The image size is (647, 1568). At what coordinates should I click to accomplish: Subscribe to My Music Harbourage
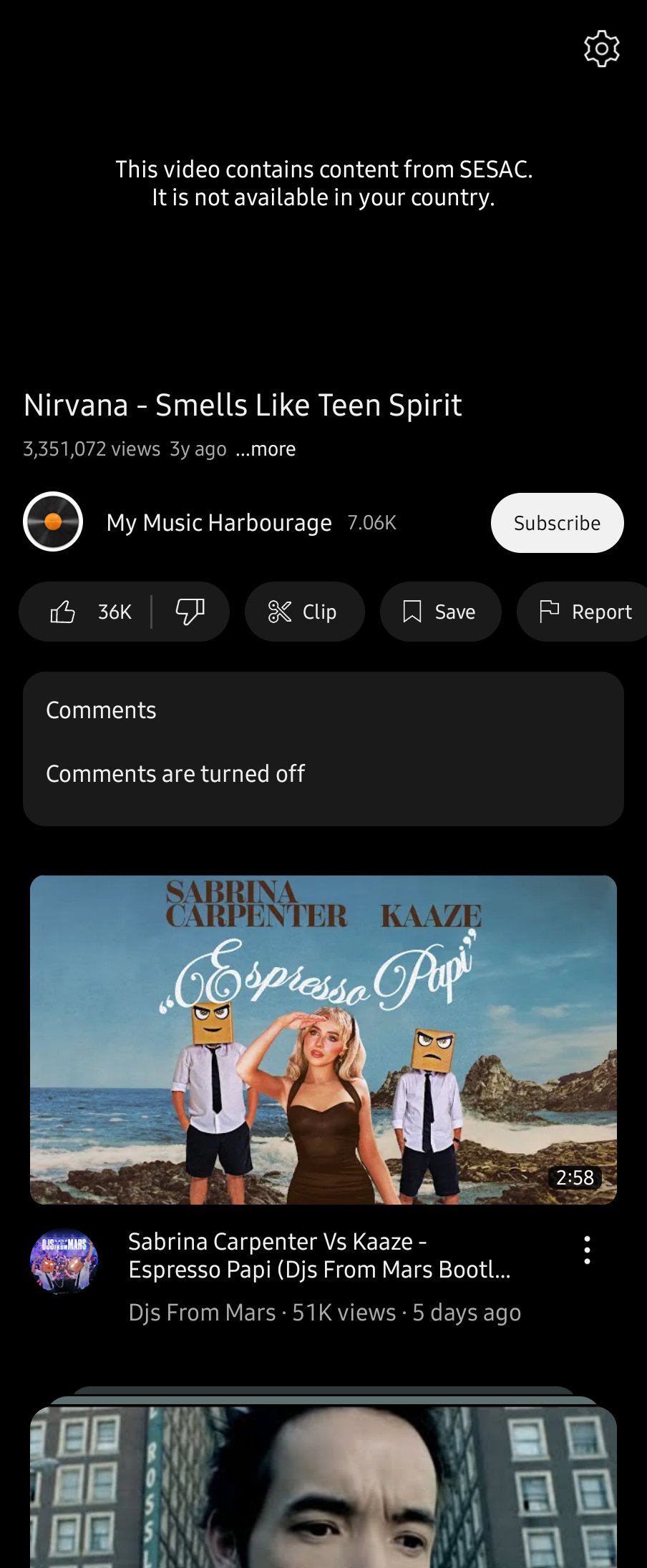pos(557,523)
